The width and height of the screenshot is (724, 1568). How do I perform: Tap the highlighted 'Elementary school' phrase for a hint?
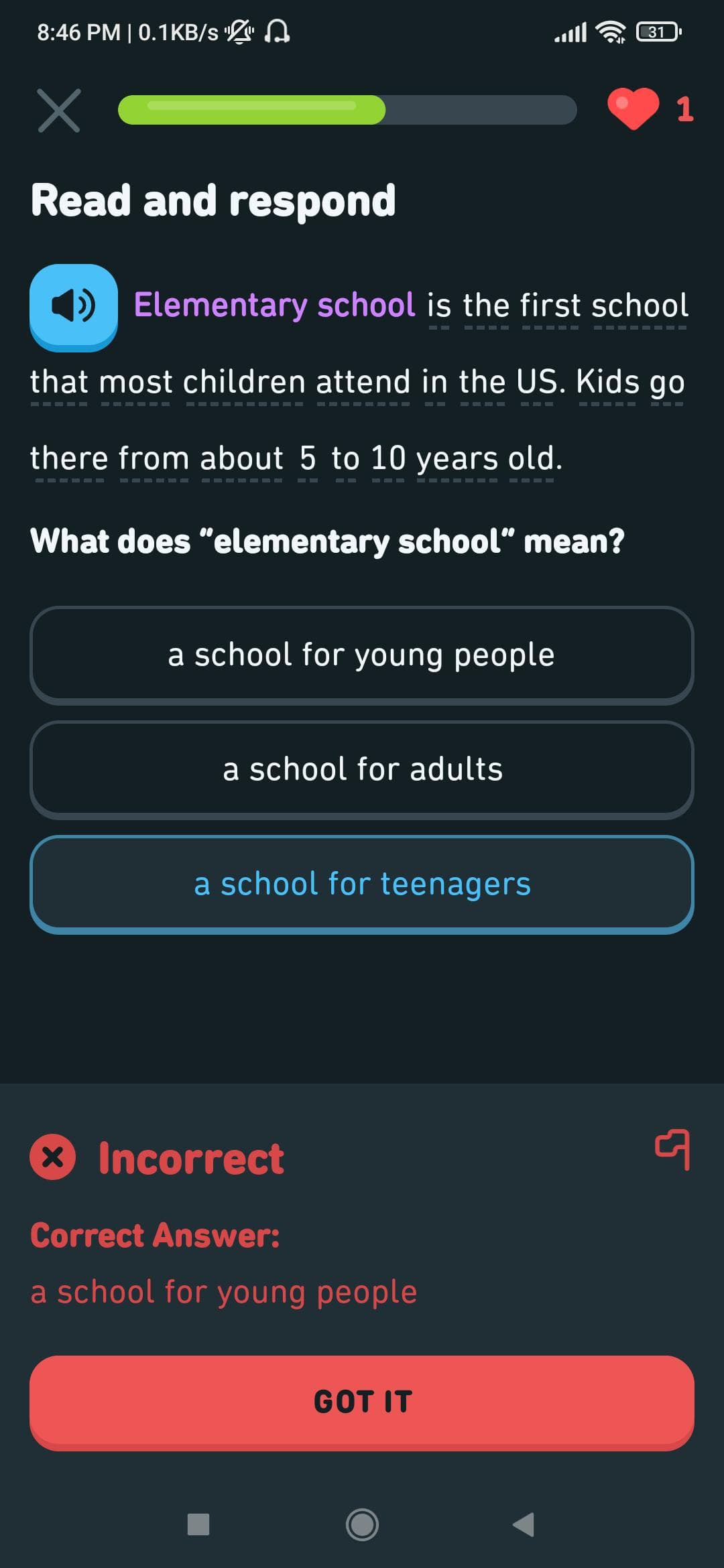275,306
